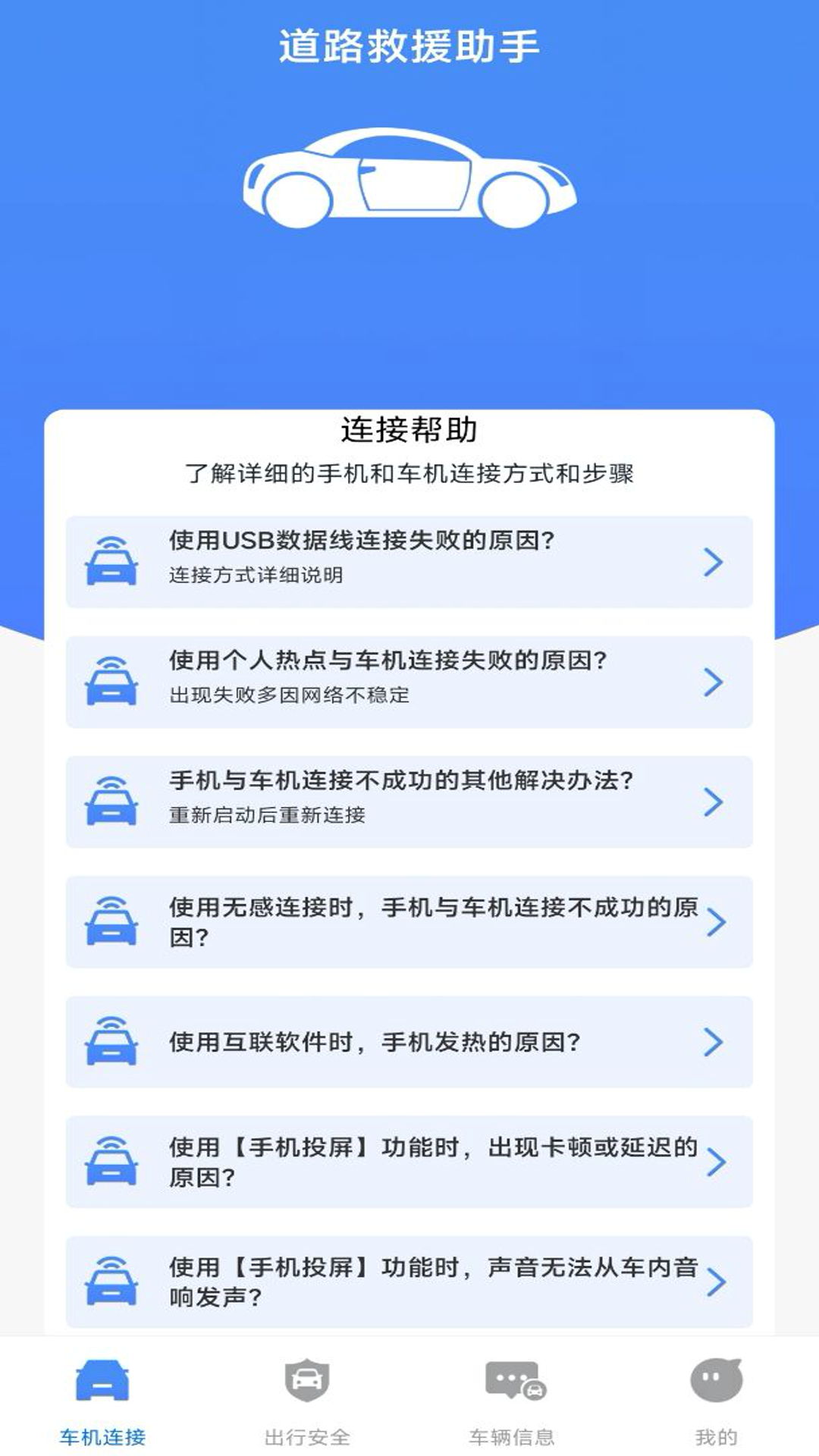Expand the 个人热点连接失败 help entry
The height and width of the screenshot is (1456, 819).
[x=409, y=682]
